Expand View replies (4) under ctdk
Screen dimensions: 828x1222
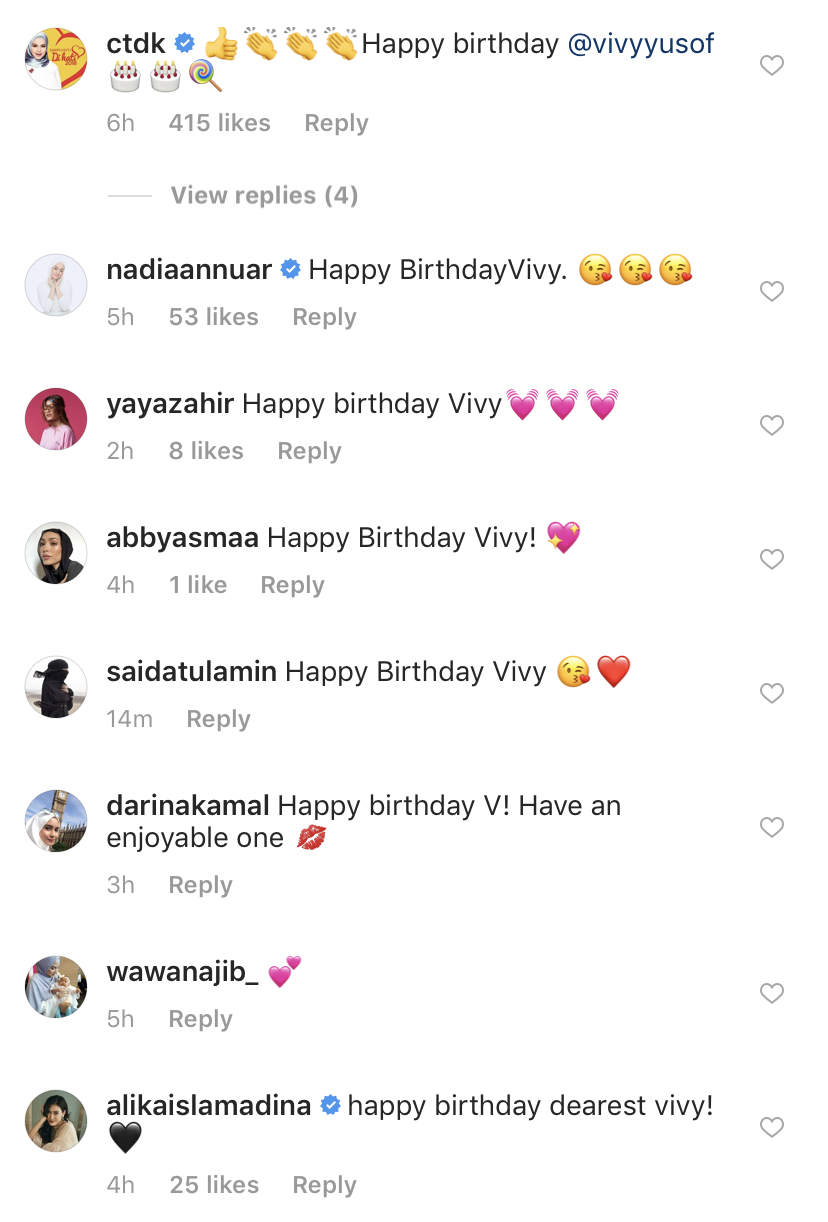[264, 195]
